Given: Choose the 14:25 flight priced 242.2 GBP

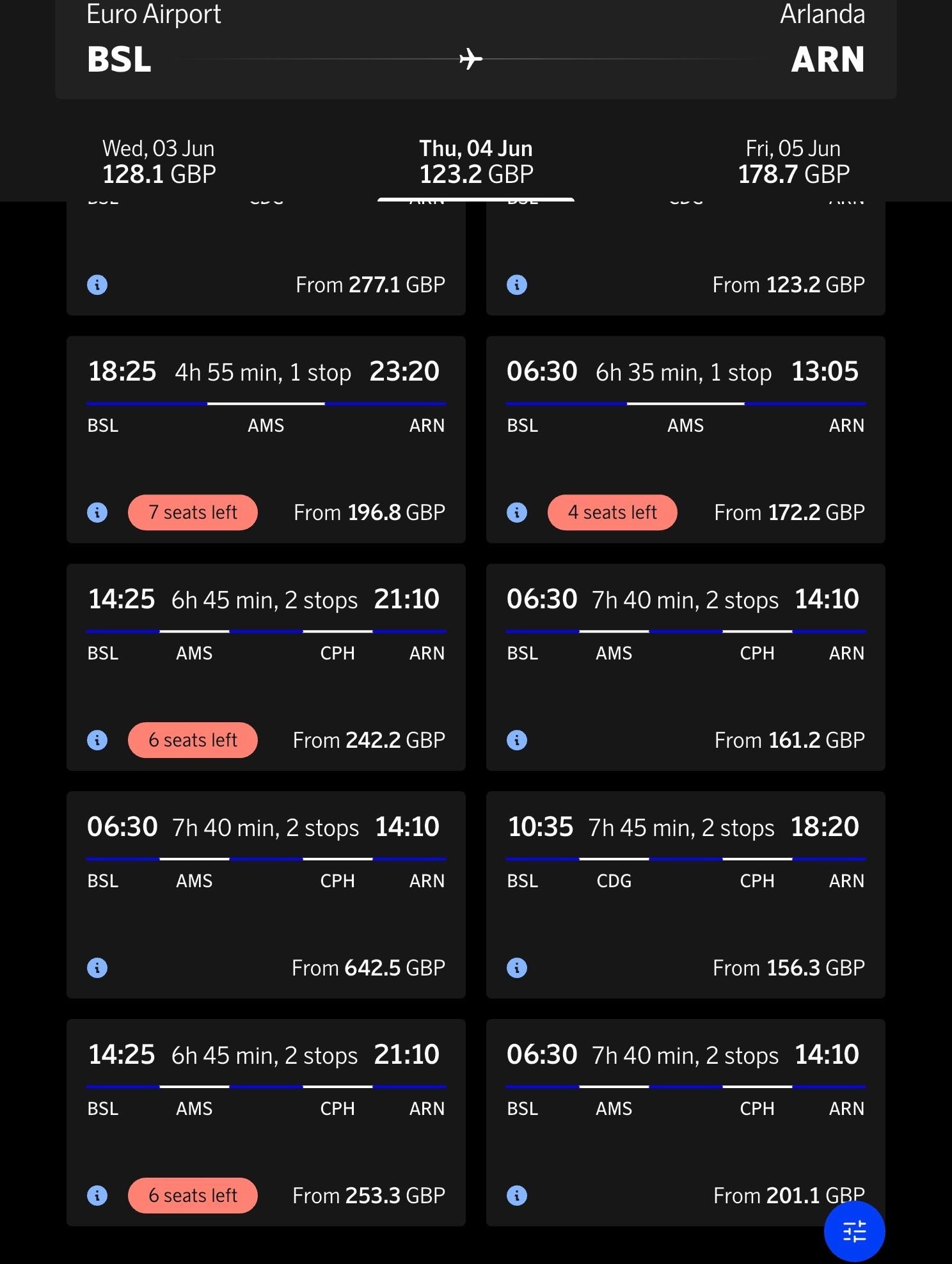Looking at the screenshot, I should click(x=266, y=667).
